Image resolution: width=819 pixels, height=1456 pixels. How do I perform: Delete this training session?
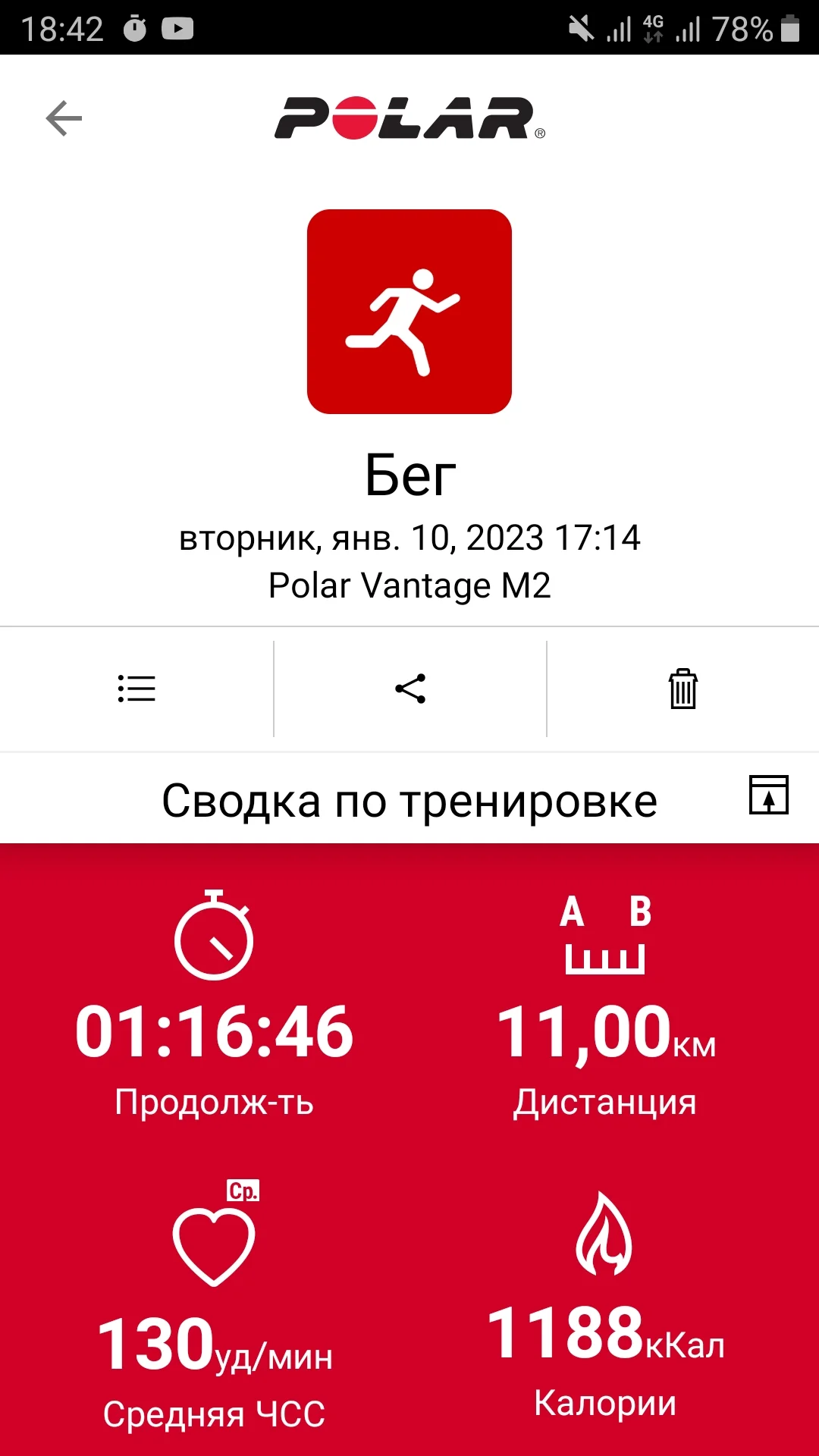coord(682,689)
